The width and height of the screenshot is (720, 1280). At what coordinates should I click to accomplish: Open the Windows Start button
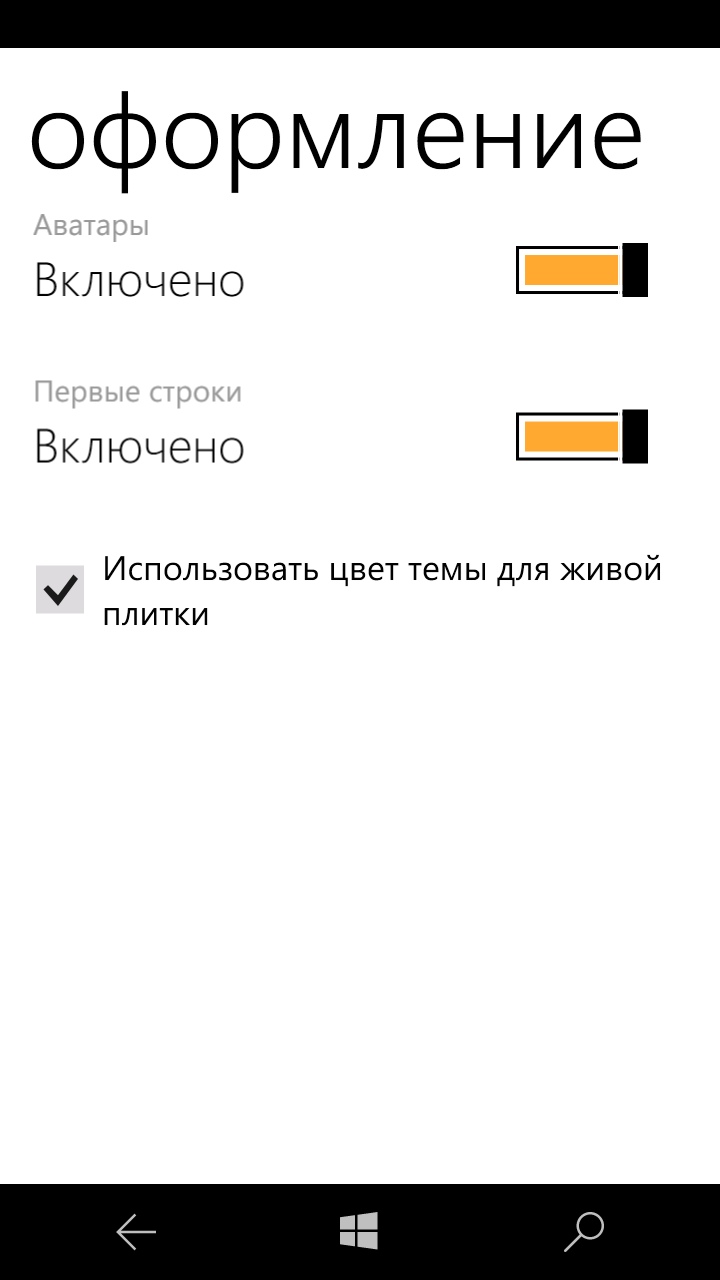point(359,1231)
